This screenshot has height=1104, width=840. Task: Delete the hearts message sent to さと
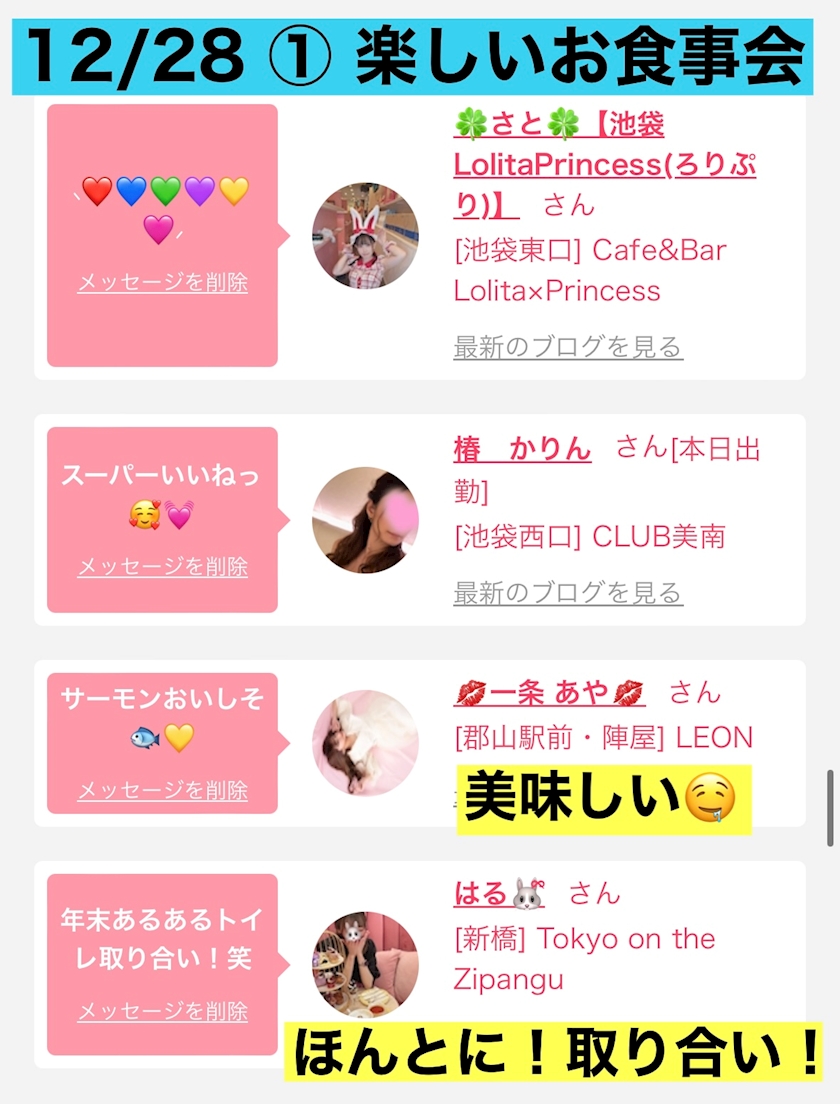click(x=163, y=282)
